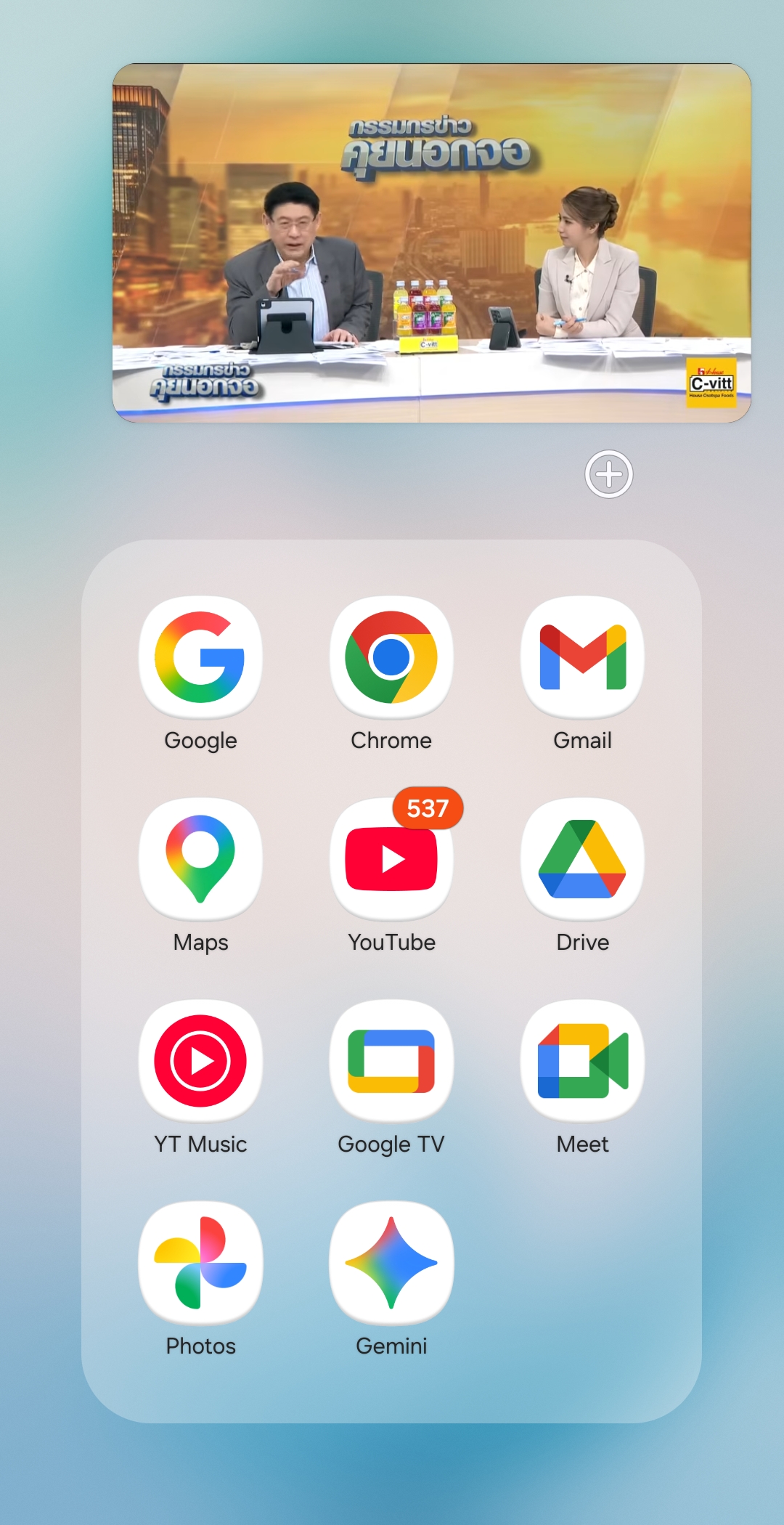This screenshot has width=784, height=1525.
Task: Tap the Gmail label text
Action: pos(582,740)
